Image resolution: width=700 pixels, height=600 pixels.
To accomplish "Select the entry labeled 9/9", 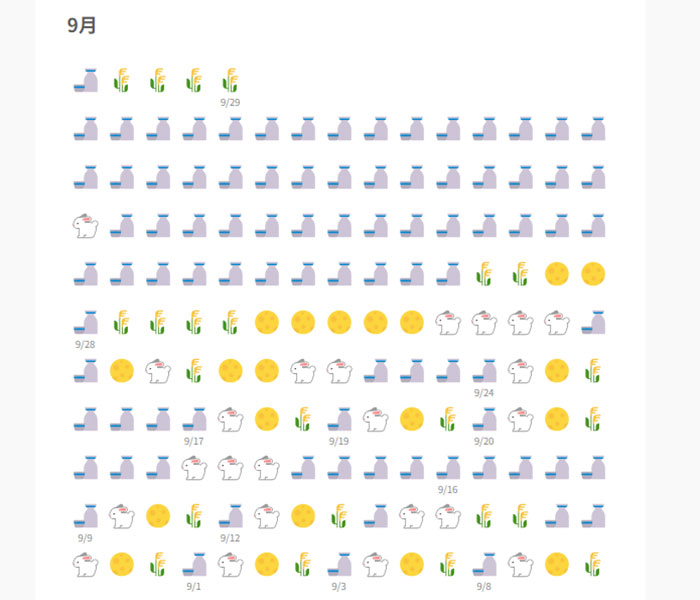I will (x=85, y=516).
